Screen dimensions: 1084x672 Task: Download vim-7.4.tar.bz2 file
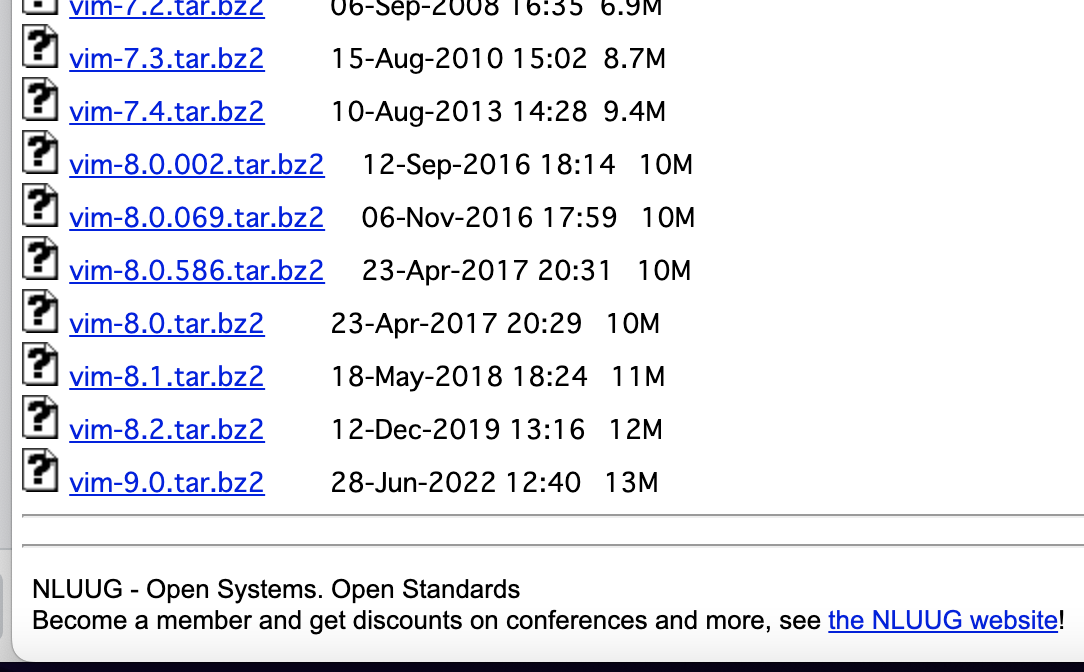click(x=166, y=111)
